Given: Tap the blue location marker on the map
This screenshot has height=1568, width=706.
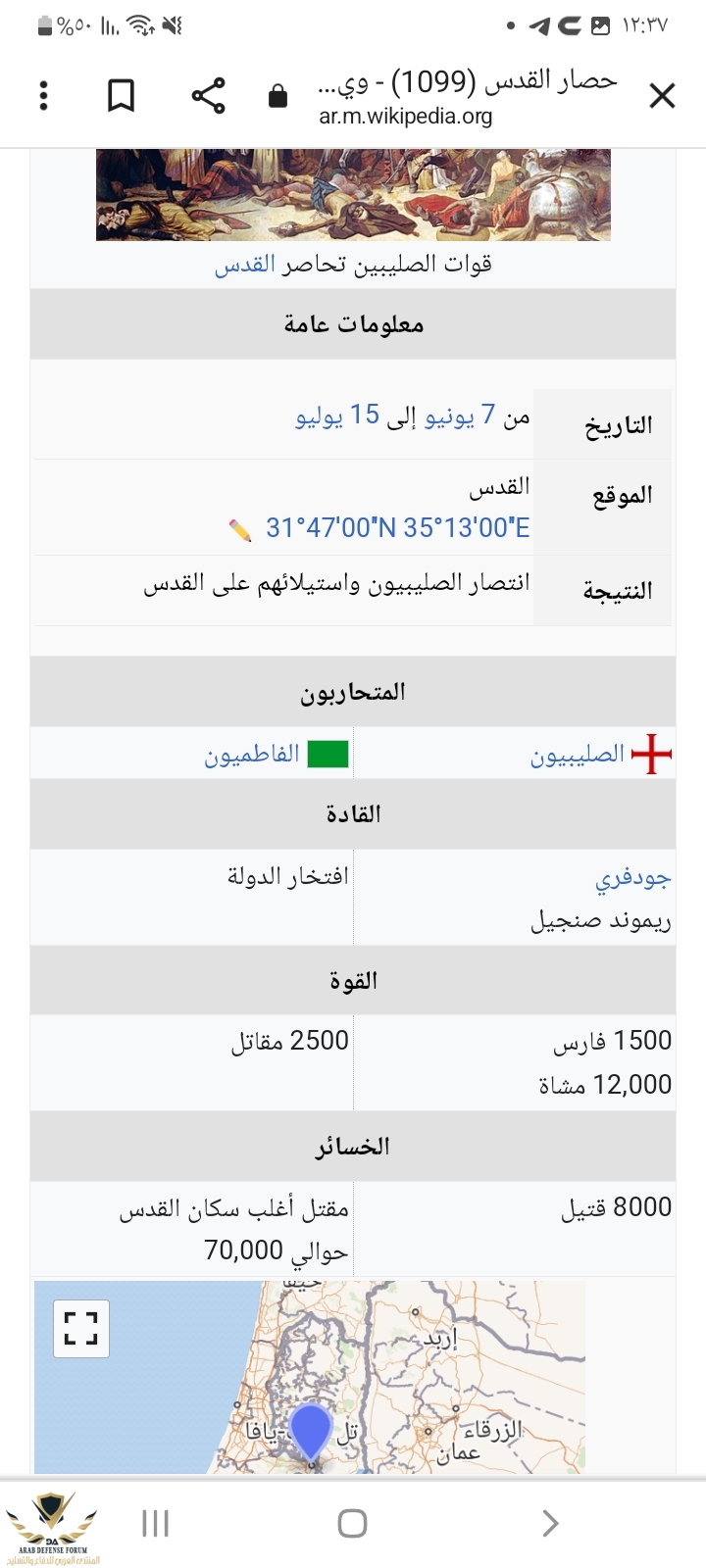Looking at the screenshot, I should click(312, 1432).
